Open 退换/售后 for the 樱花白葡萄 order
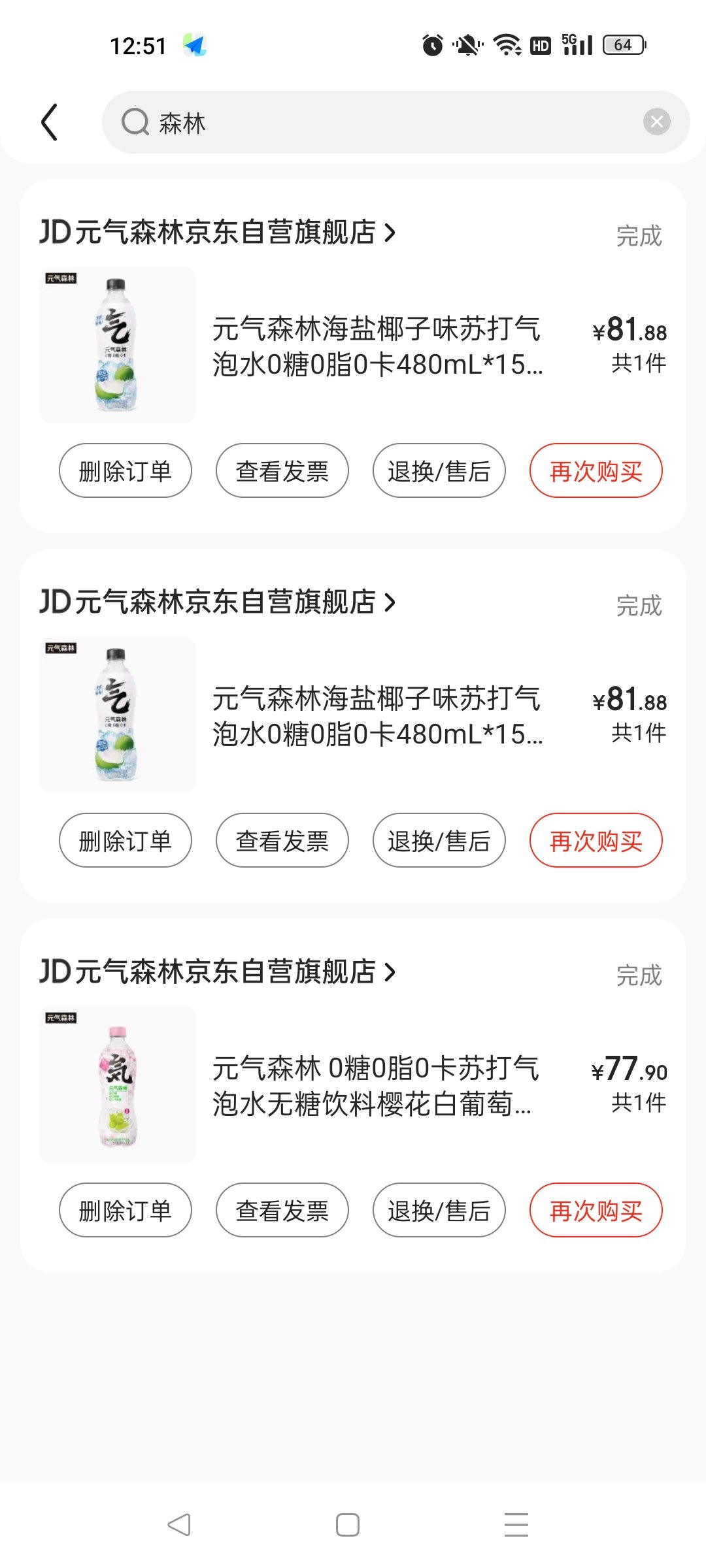Screen dimensions: 706x1568 [439, 1210]
